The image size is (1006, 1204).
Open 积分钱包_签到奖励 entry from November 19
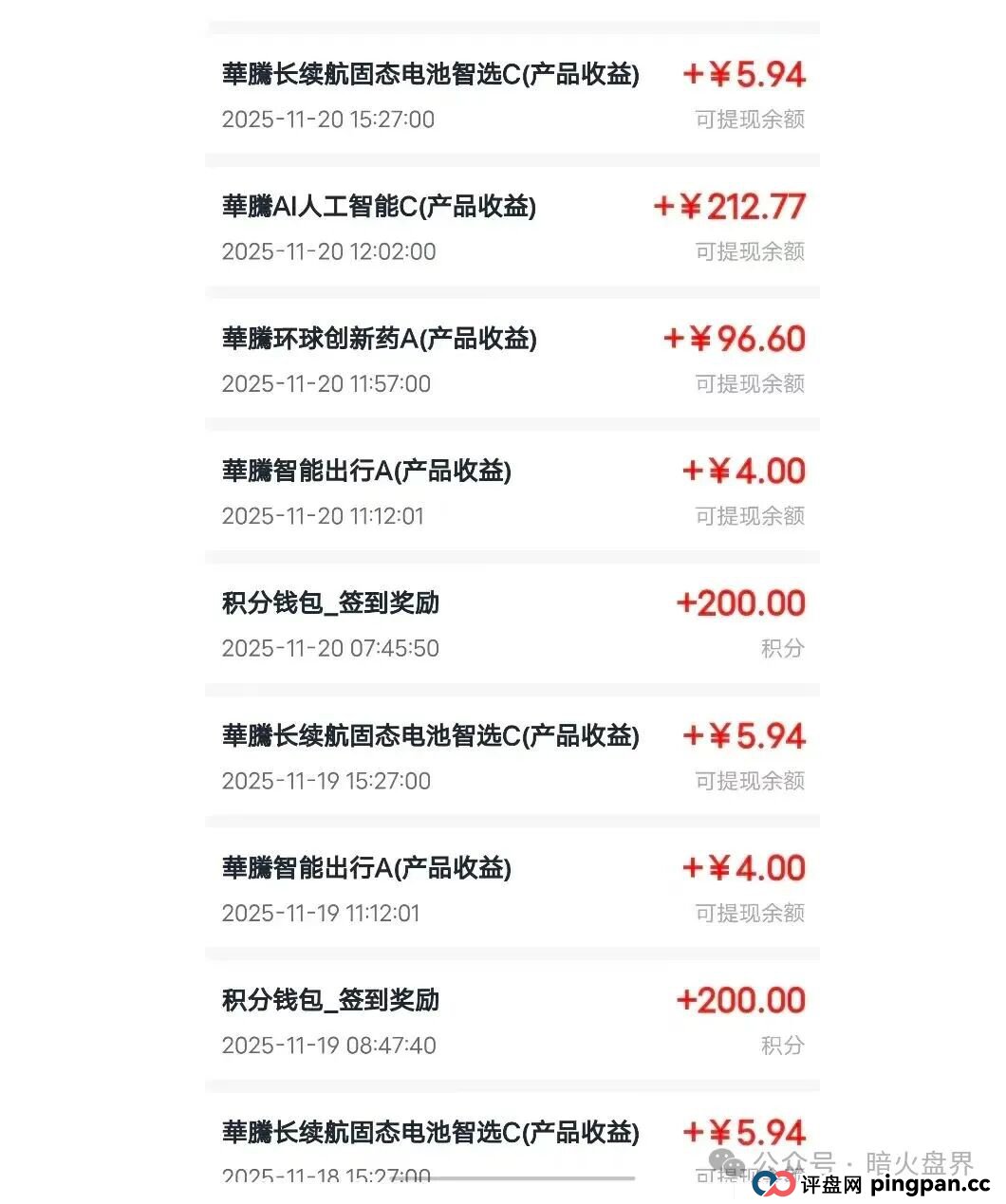tap(330, 1001)
